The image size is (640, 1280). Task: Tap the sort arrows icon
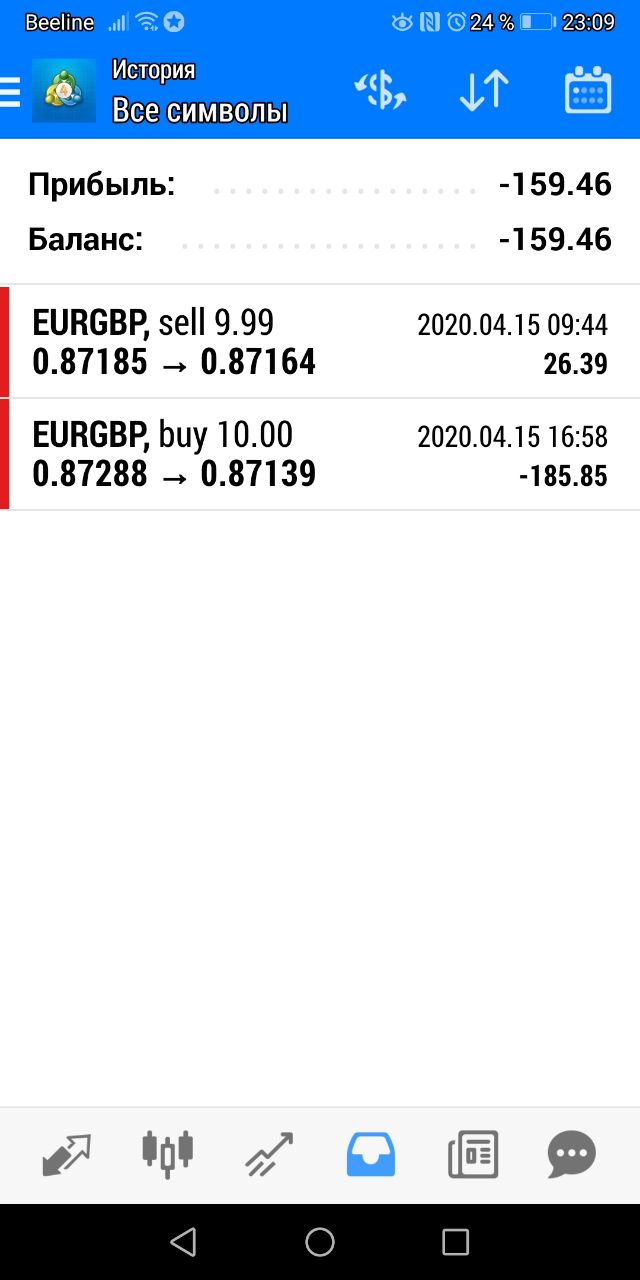(484, 90)
